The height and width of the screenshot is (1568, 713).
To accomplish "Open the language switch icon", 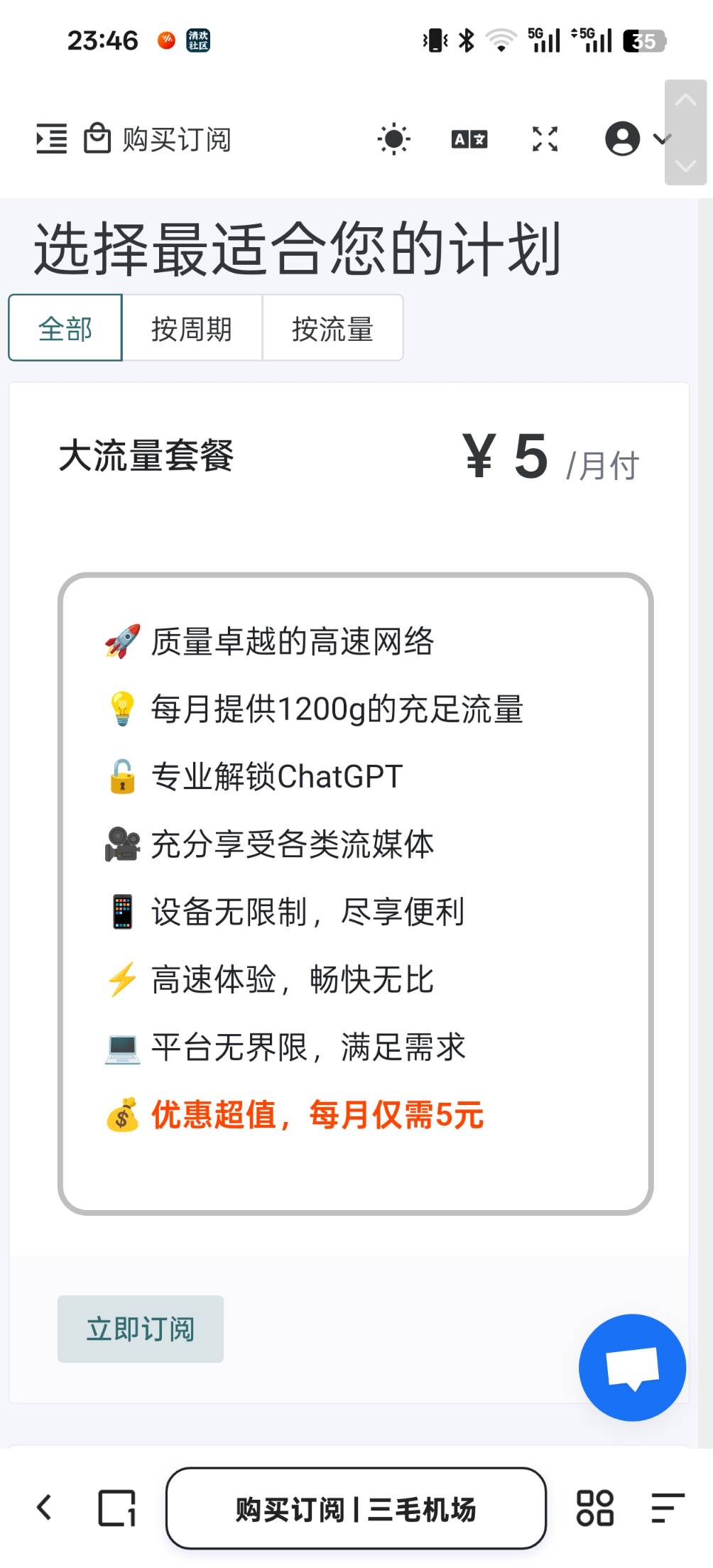I will click(469, 139).
